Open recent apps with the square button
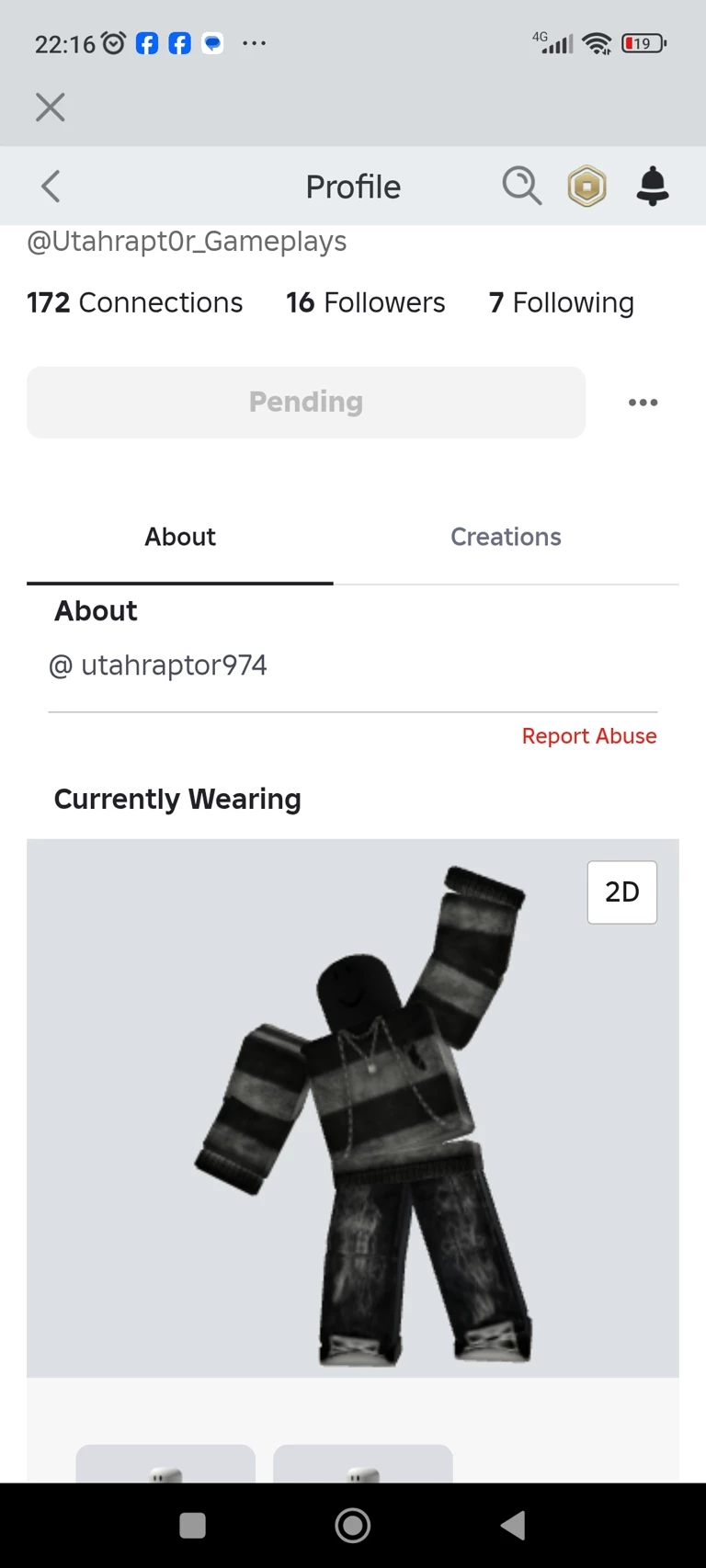The height and width of the screenshot is (1568, 706). pos(192,1526)
